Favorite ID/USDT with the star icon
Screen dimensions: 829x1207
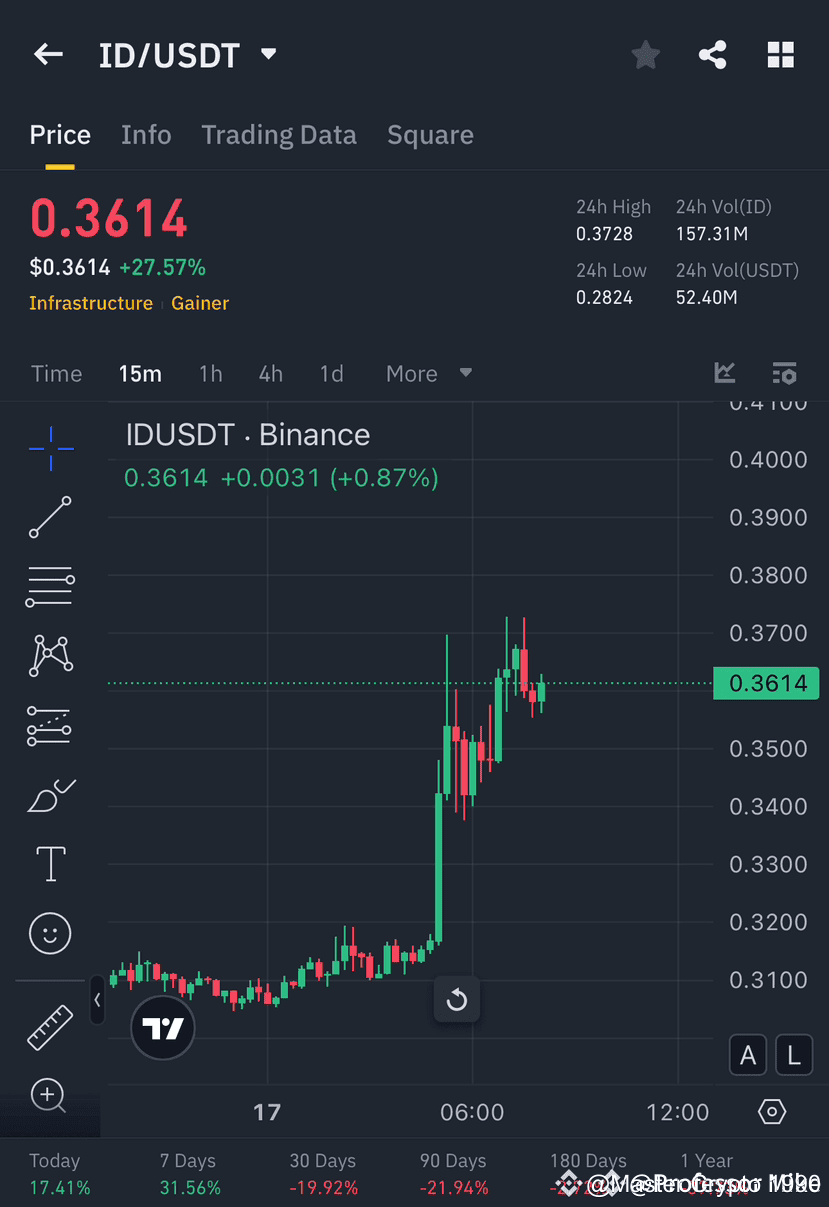(x=645, y=55)
